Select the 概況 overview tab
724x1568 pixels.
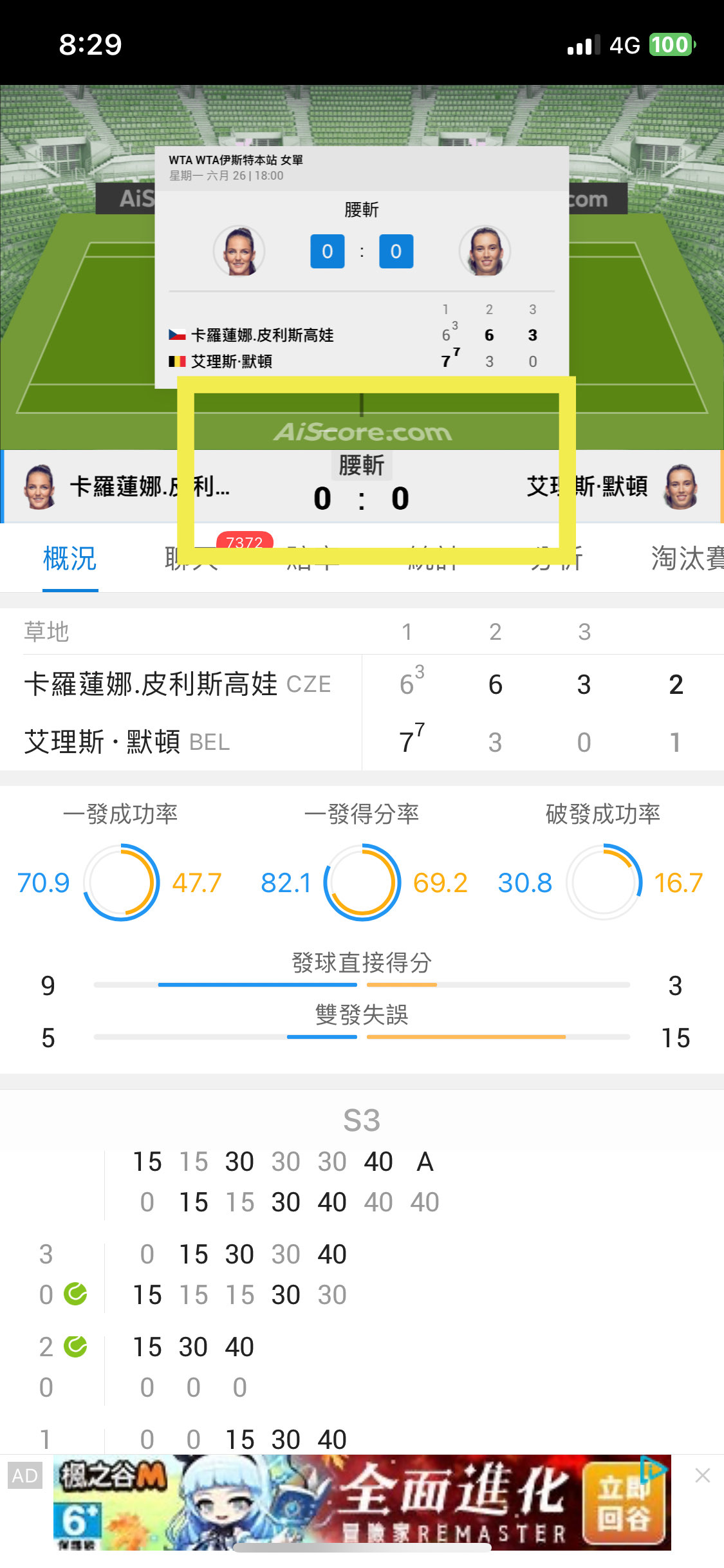click(70, 558)
